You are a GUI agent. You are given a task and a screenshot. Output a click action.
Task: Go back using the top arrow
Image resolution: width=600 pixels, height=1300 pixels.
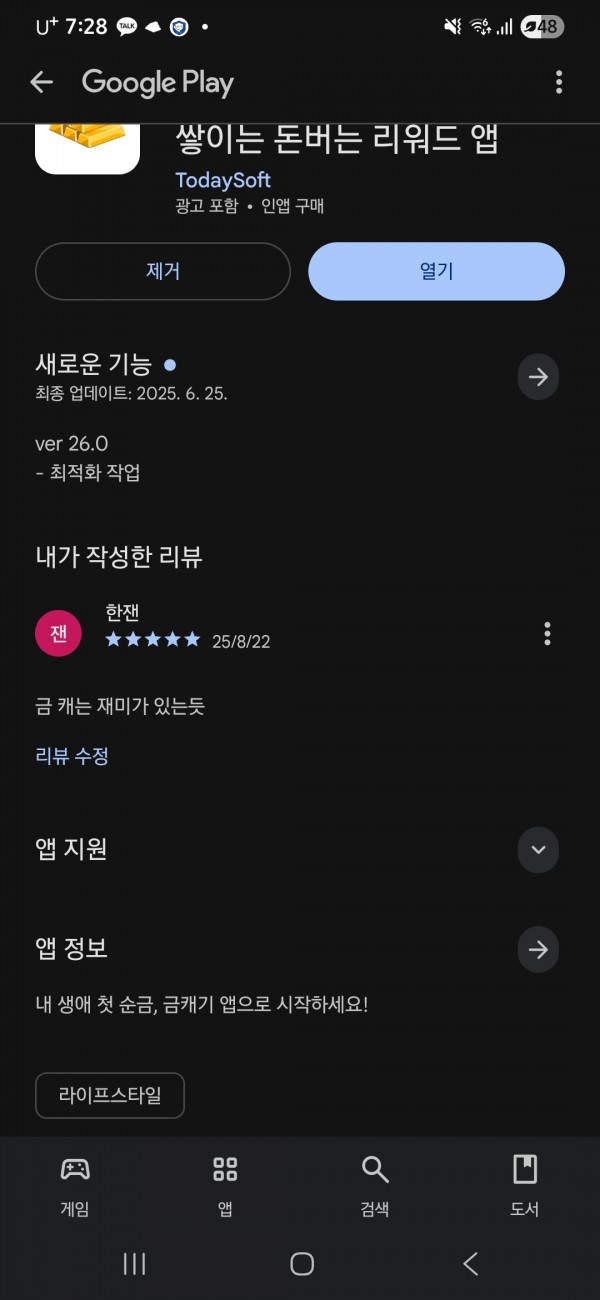(x=41, y=82)
